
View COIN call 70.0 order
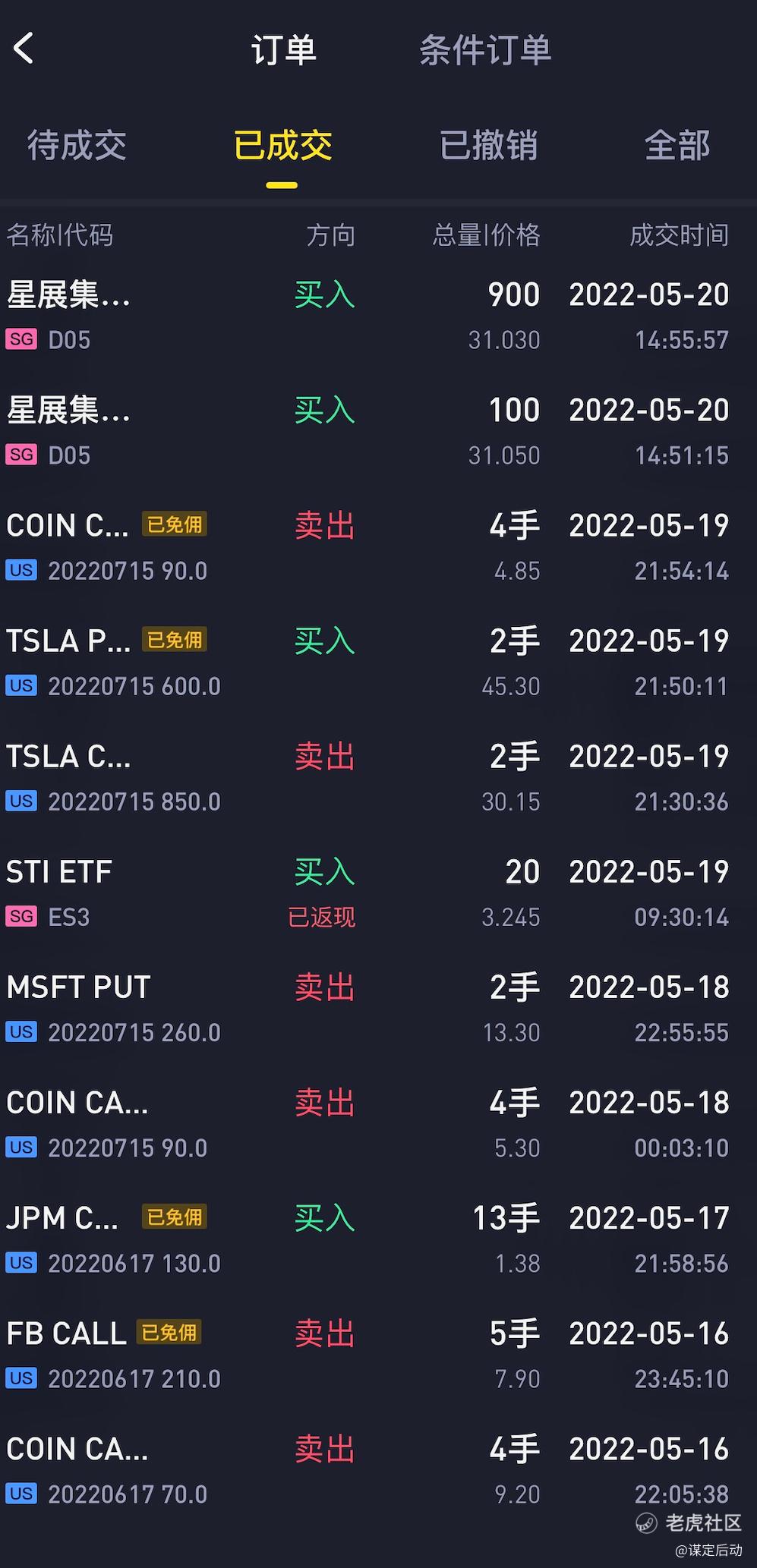coord(378,1469)
